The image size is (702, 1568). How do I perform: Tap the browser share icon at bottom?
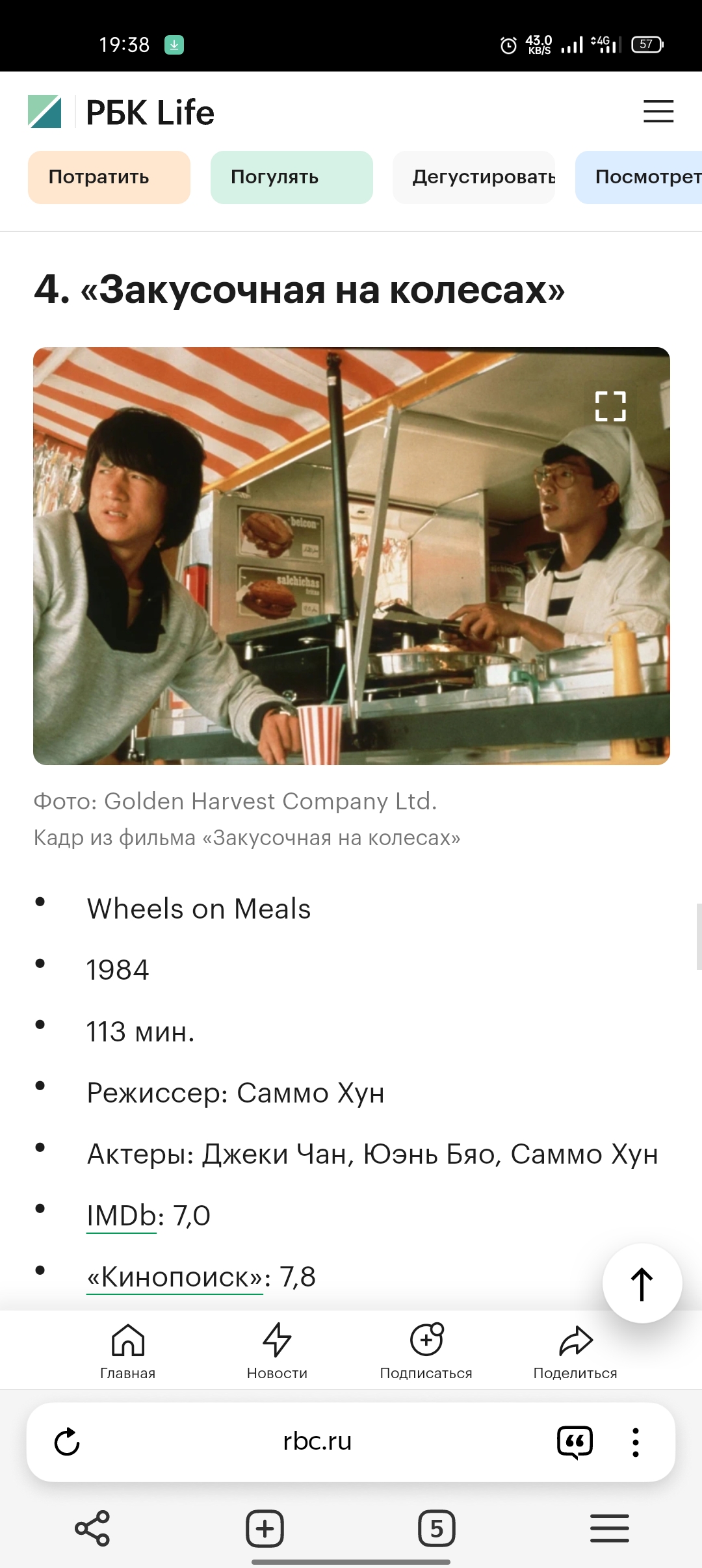[92, 1528]
